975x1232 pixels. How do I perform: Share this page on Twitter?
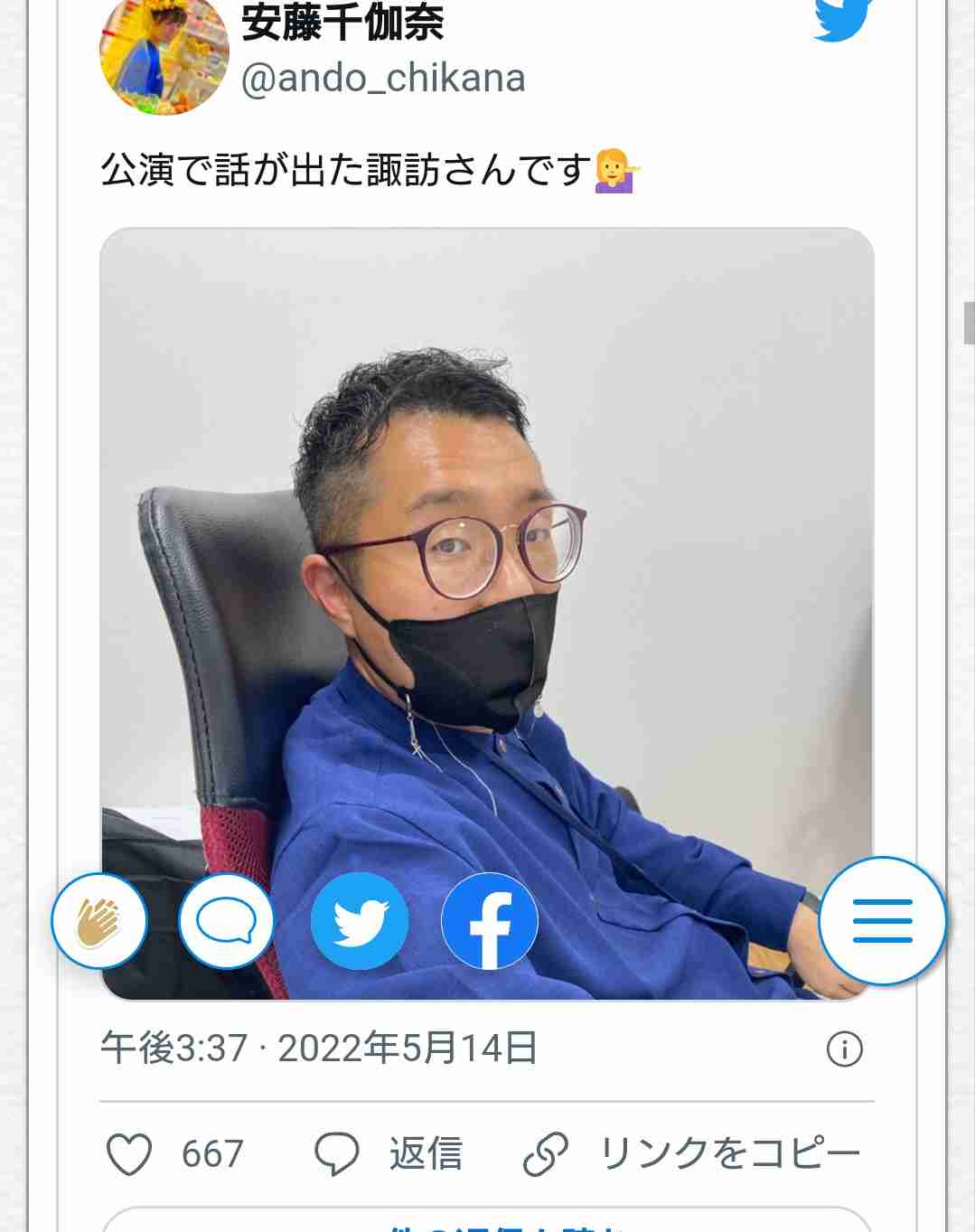click(x=359, y=921)
